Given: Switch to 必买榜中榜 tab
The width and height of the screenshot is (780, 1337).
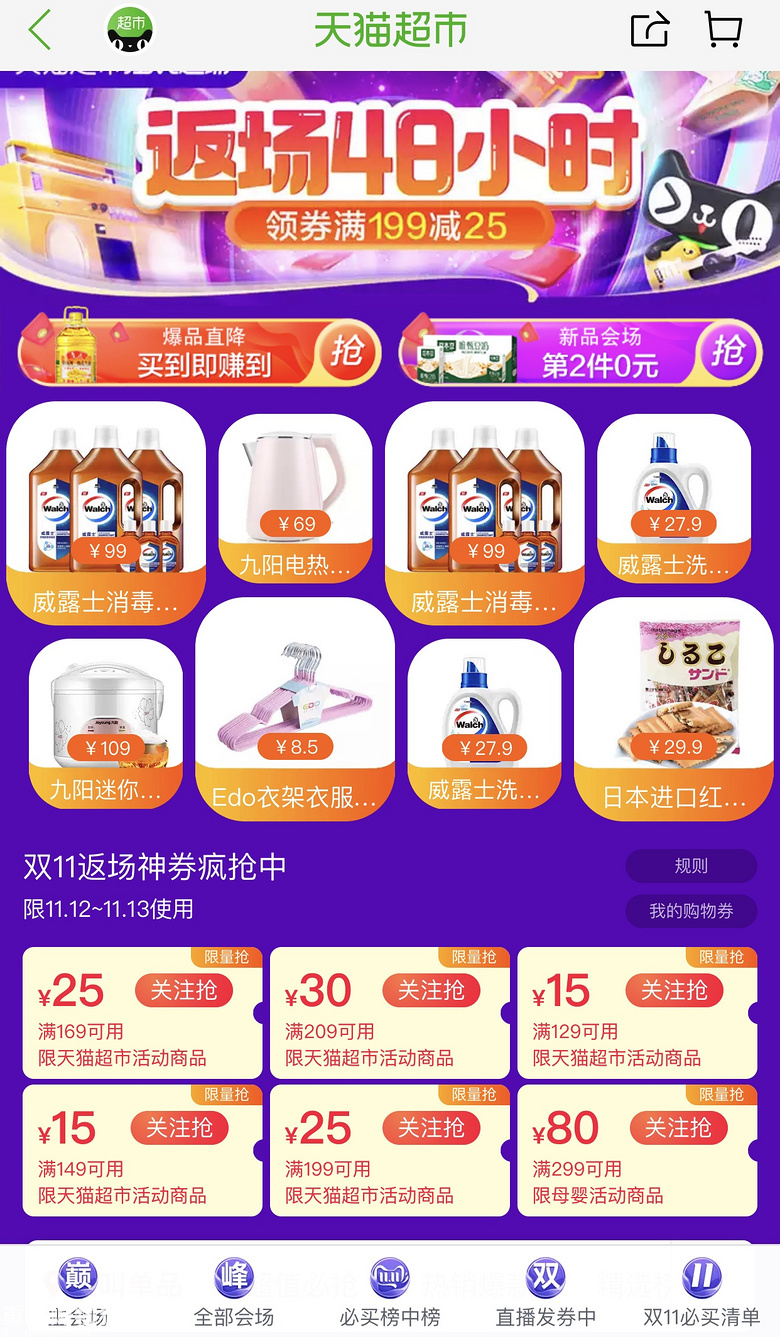Looking at the screenshot, I should point(390,1292).
